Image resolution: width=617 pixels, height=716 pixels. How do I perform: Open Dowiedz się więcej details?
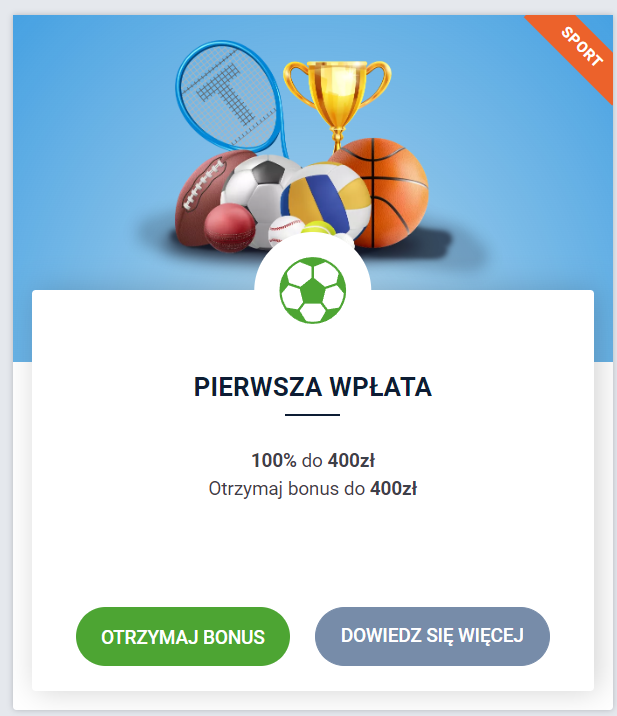(x=432, y=636)
